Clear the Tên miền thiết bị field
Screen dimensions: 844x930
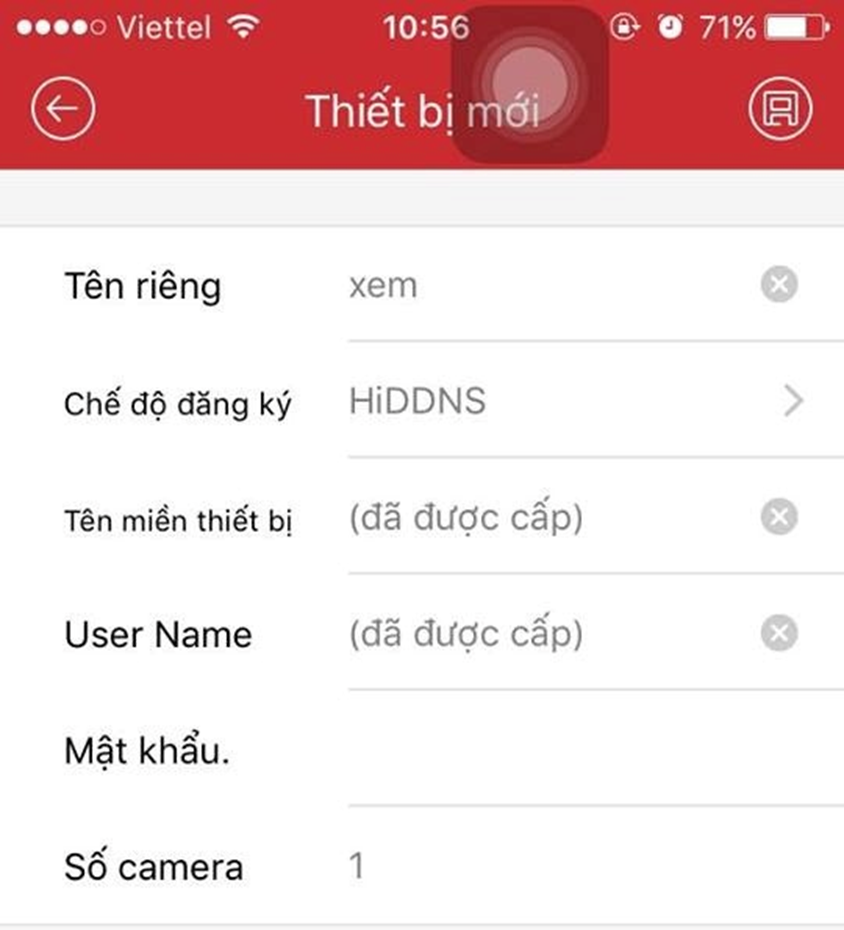point(779,518)
